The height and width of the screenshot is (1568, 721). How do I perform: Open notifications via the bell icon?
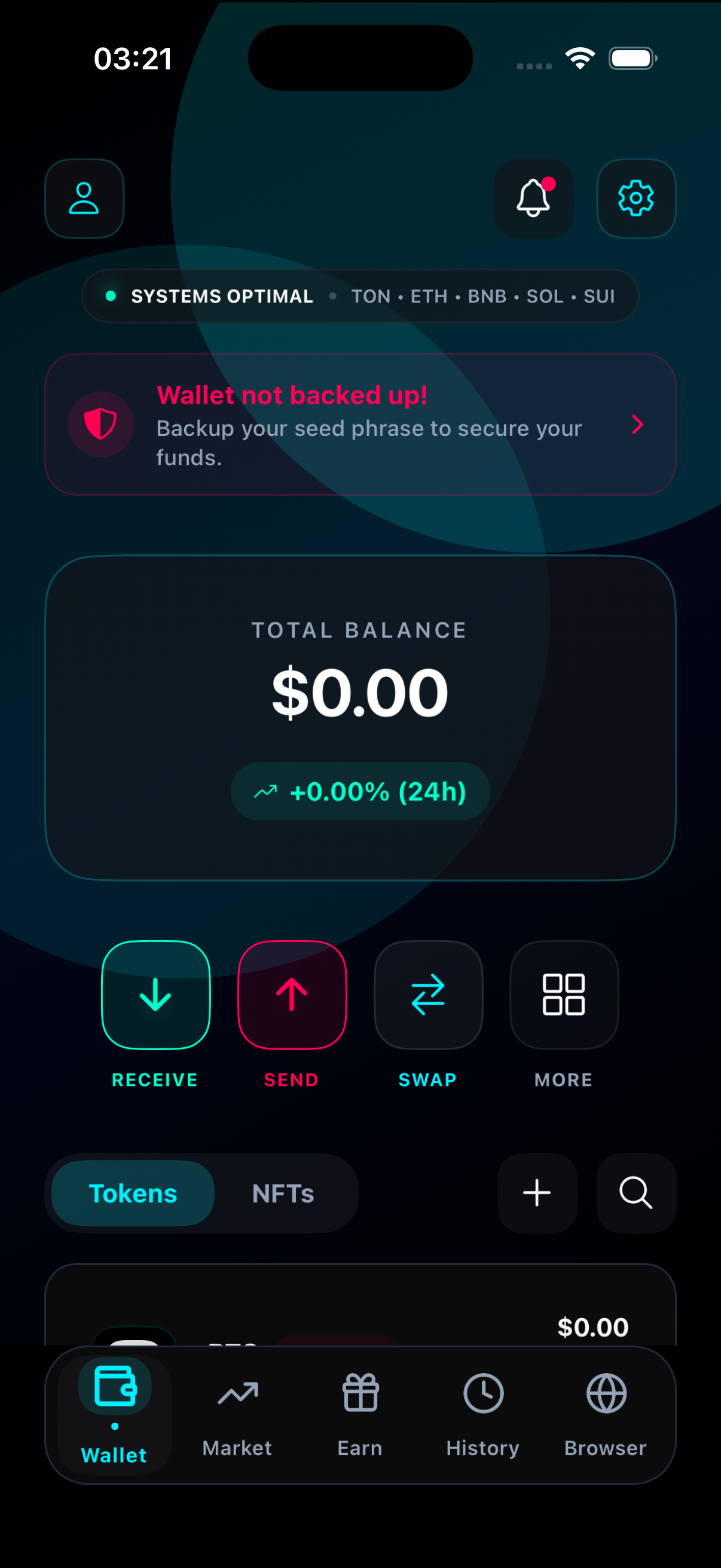tap(533, 199)
